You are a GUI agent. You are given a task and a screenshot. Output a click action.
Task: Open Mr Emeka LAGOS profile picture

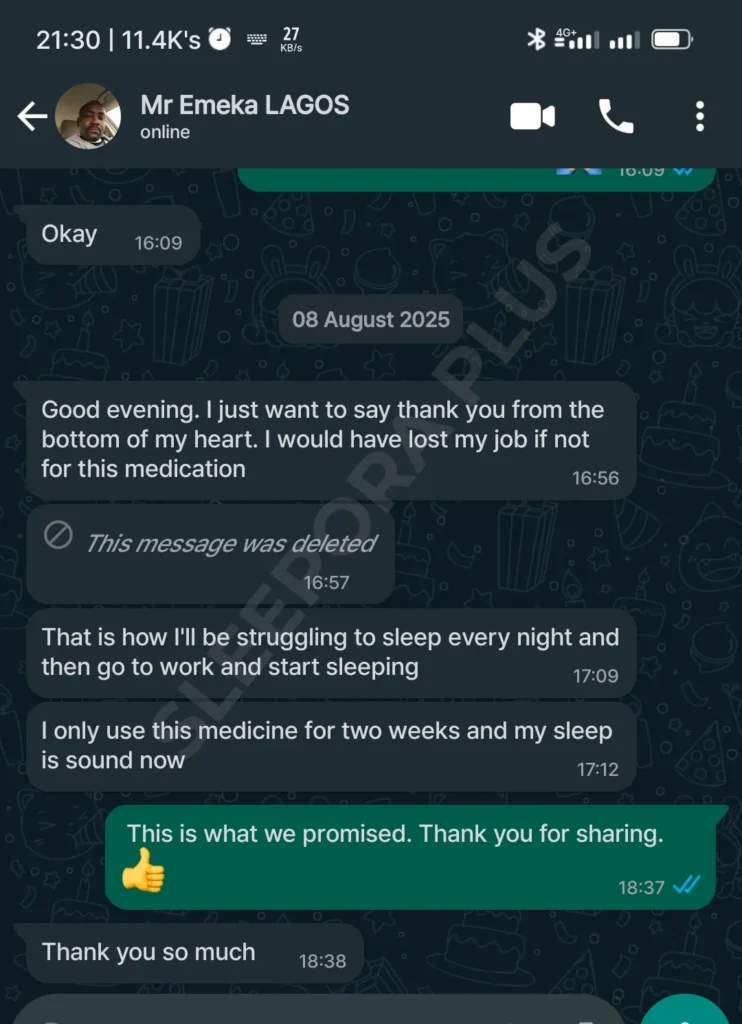[88, 117]
